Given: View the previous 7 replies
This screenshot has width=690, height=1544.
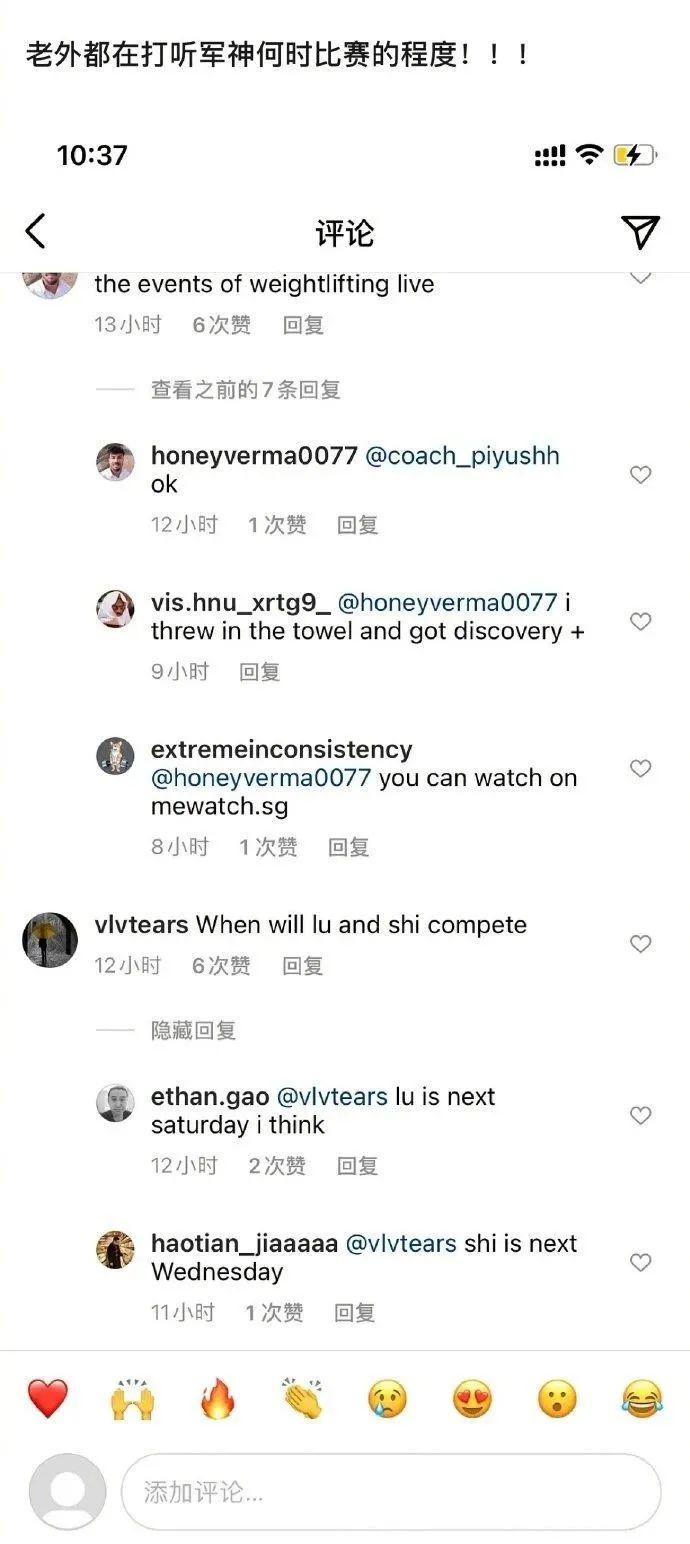Looking at the screenshot, I should pyautogui.click(x=245, y=390).
